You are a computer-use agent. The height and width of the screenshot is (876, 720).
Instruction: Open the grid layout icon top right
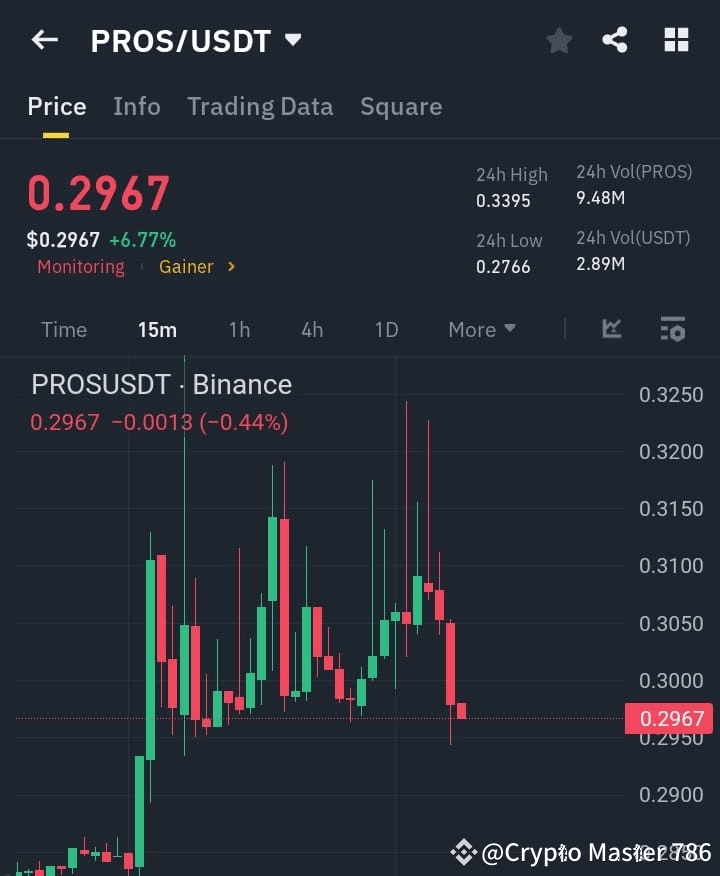click(676, 40)
